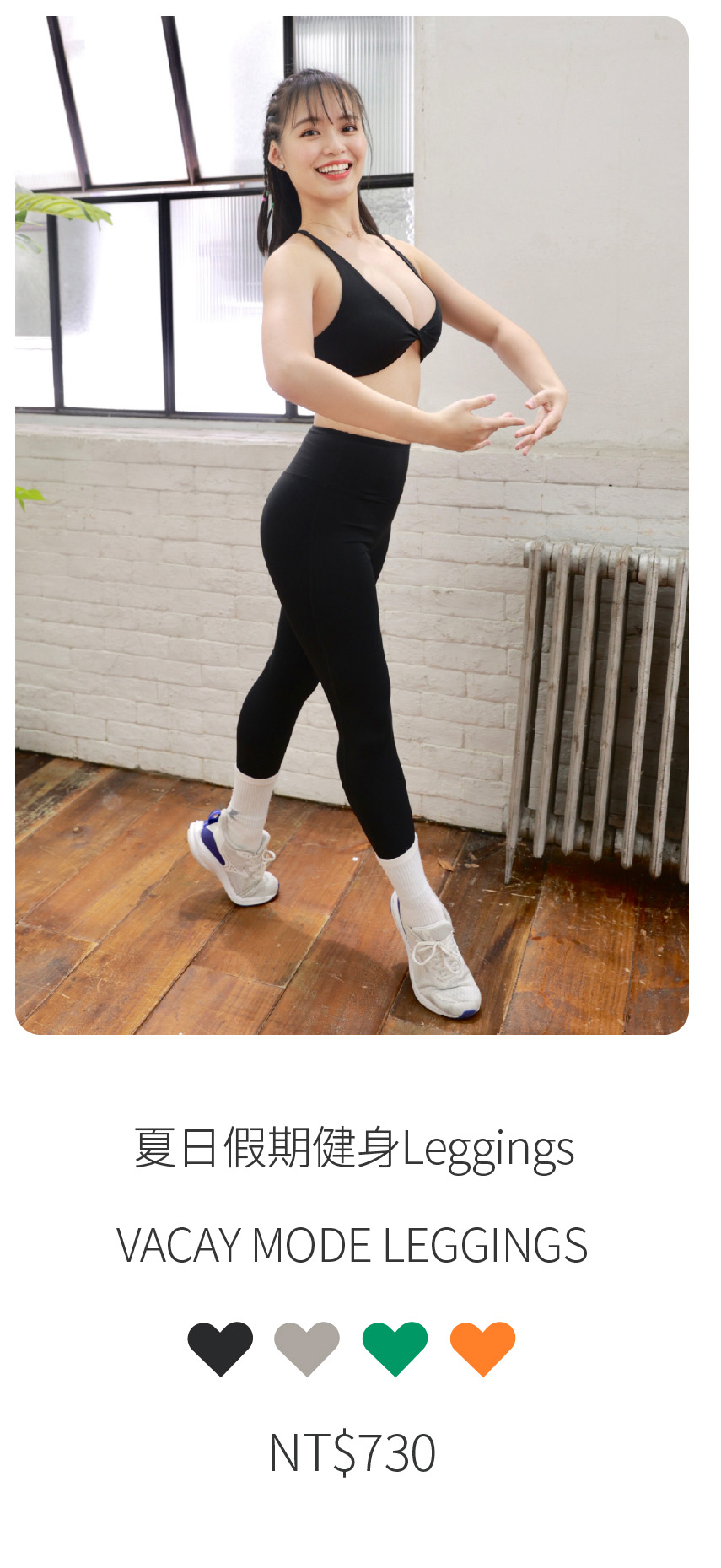Open the Vacay Mode Leggings product photo
The height and width of the screenshot is (1568, 721).
pyautogui.click(x=352, y=525)
